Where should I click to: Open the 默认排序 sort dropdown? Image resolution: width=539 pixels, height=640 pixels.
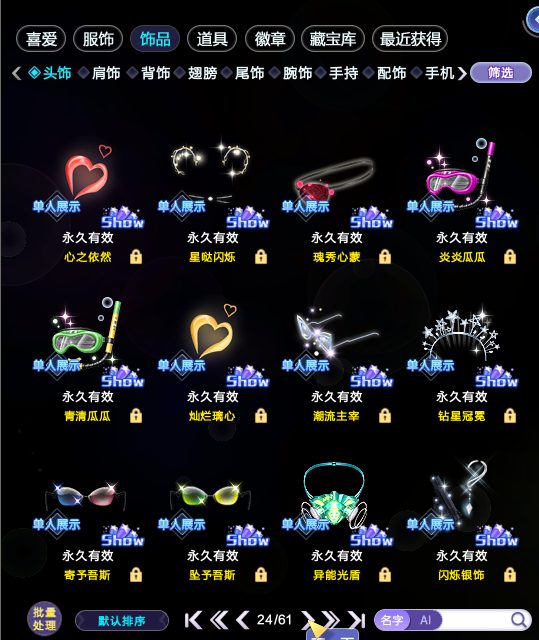pyautogui.click(x=122, y=621)
